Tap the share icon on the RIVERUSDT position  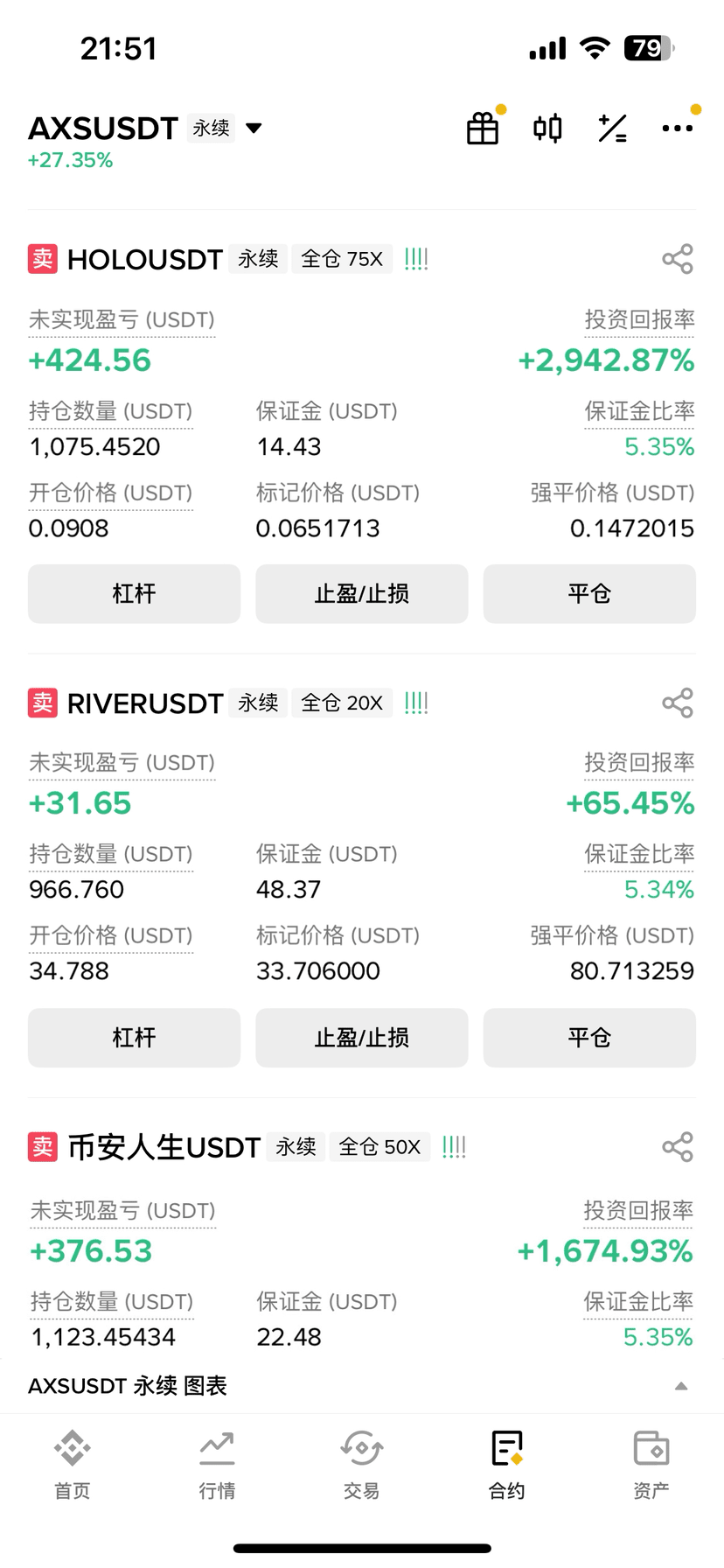pos(678,702)
